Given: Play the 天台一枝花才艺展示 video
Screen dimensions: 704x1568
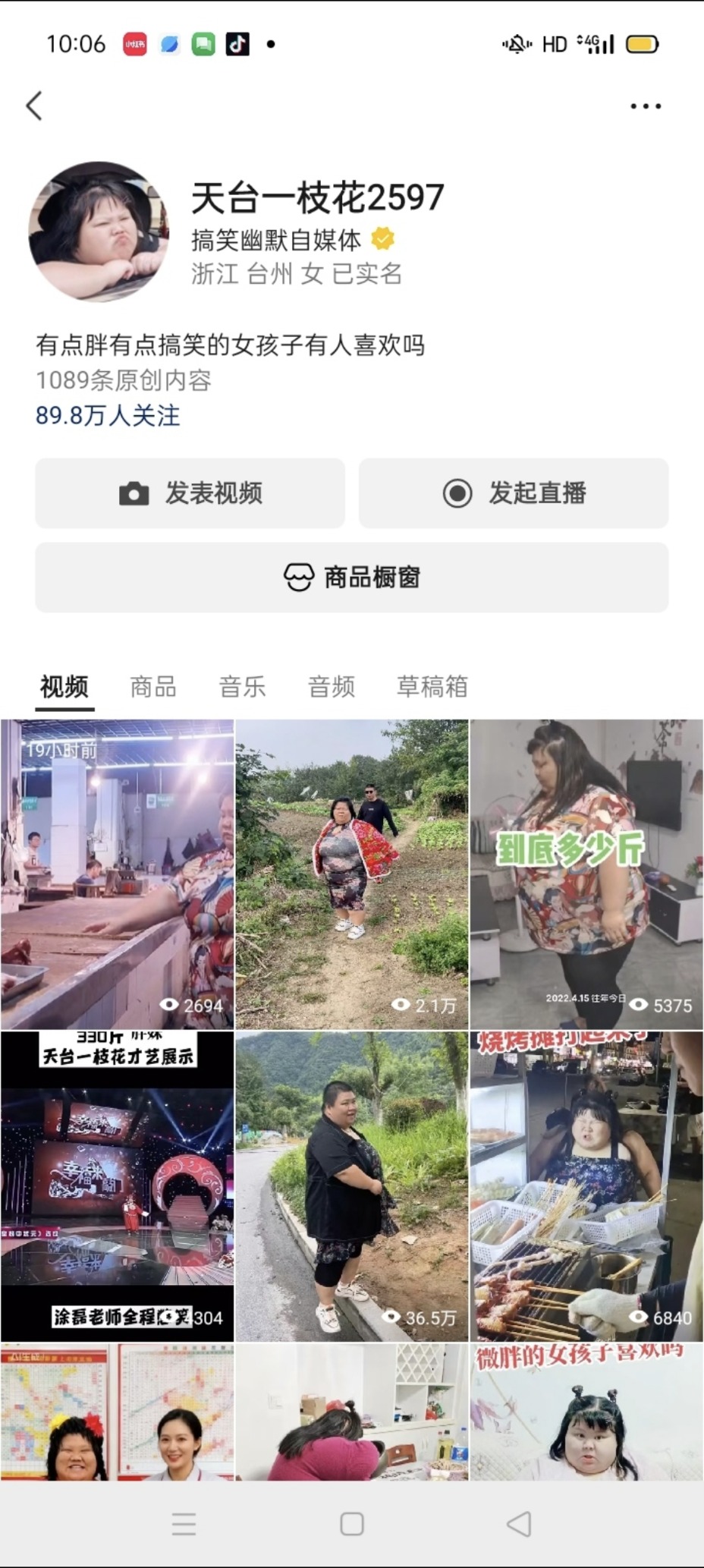Looking at the screenshot, I should (x=118, y=1185).
